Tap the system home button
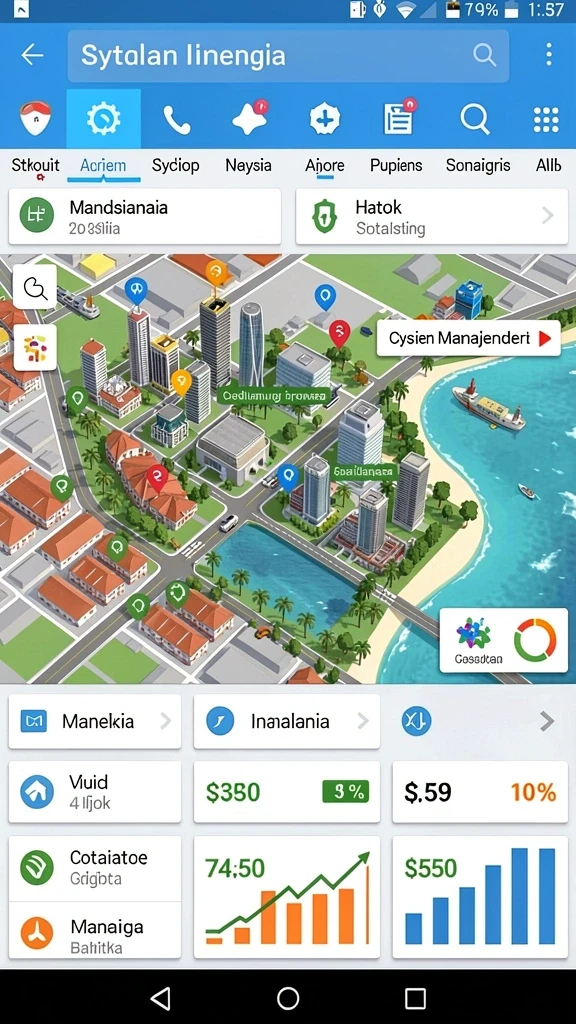The height and width of the screenshot is (1024, 576). click(288, 998)
